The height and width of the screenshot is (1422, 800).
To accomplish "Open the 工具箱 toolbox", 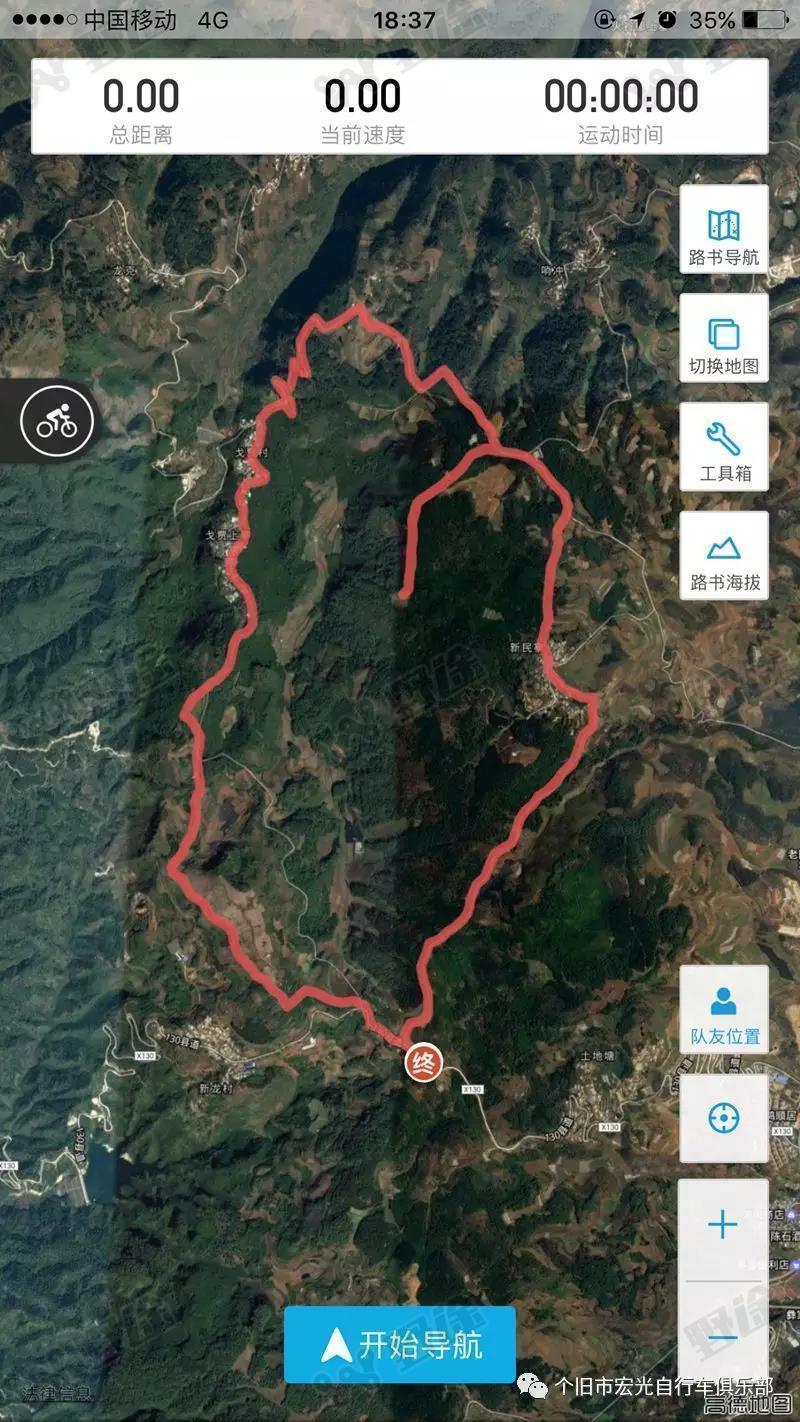I will (x=724, y=448).
